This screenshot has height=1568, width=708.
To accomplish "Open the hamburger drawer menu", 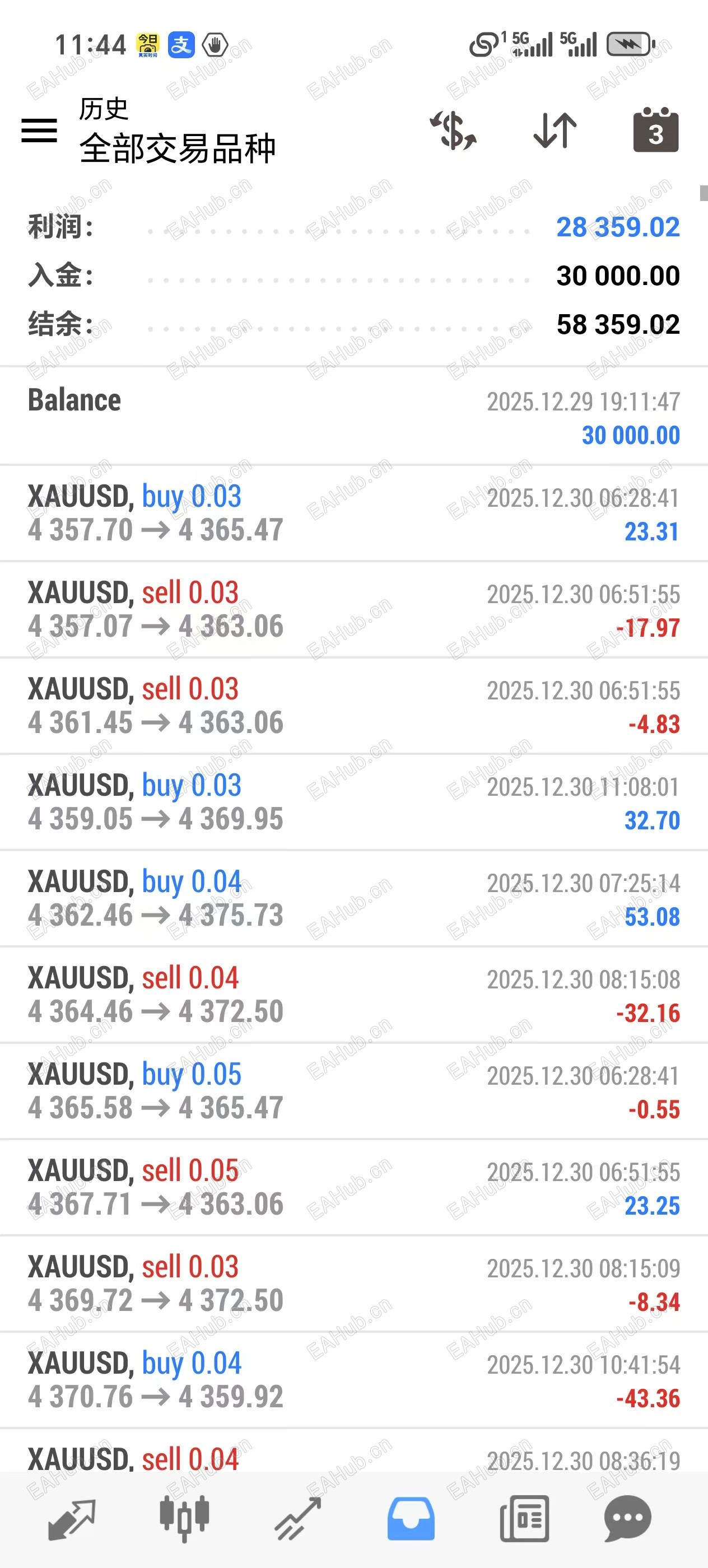I will 40,130.
